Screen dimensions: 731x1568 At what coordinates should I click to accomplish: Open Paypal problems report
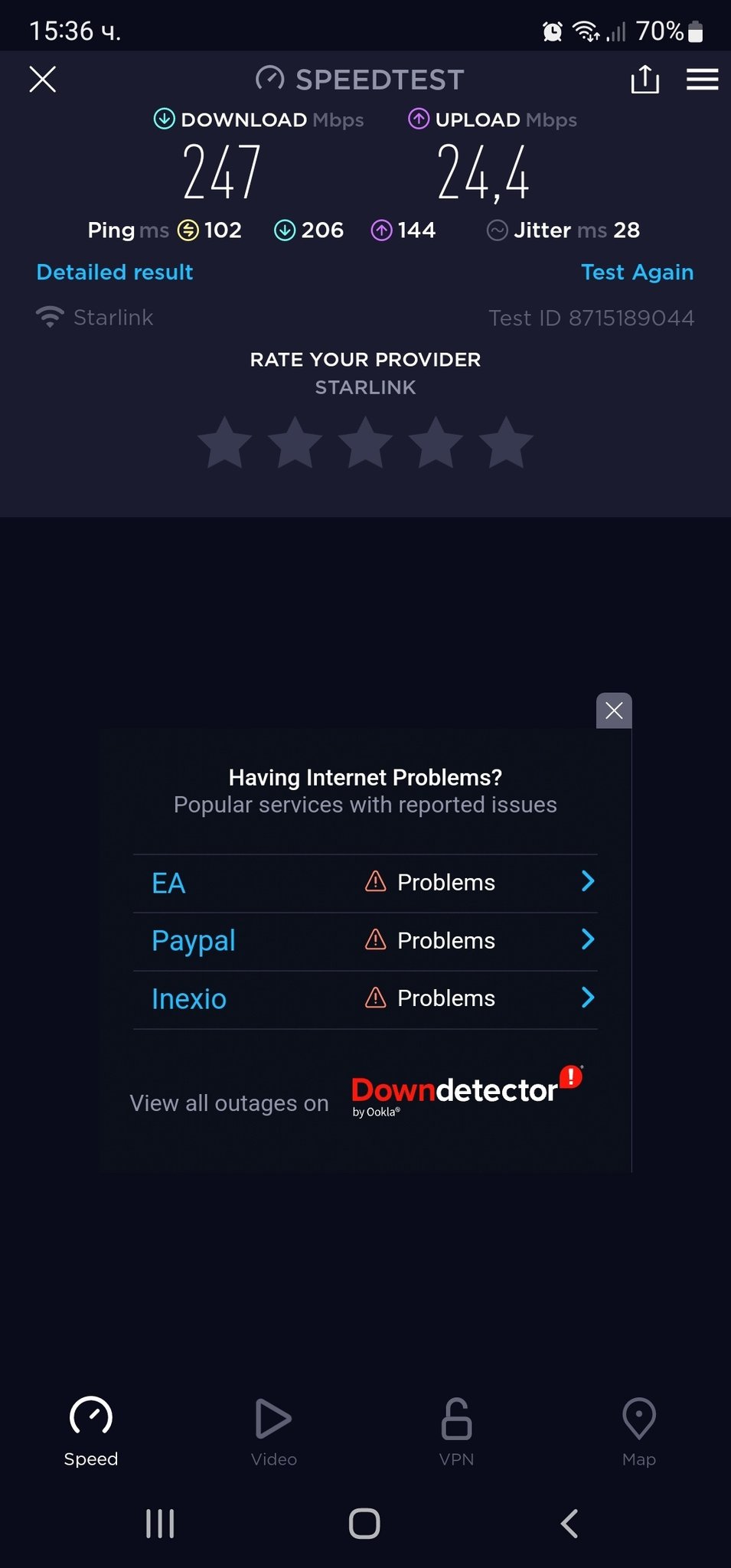(365, 941)
